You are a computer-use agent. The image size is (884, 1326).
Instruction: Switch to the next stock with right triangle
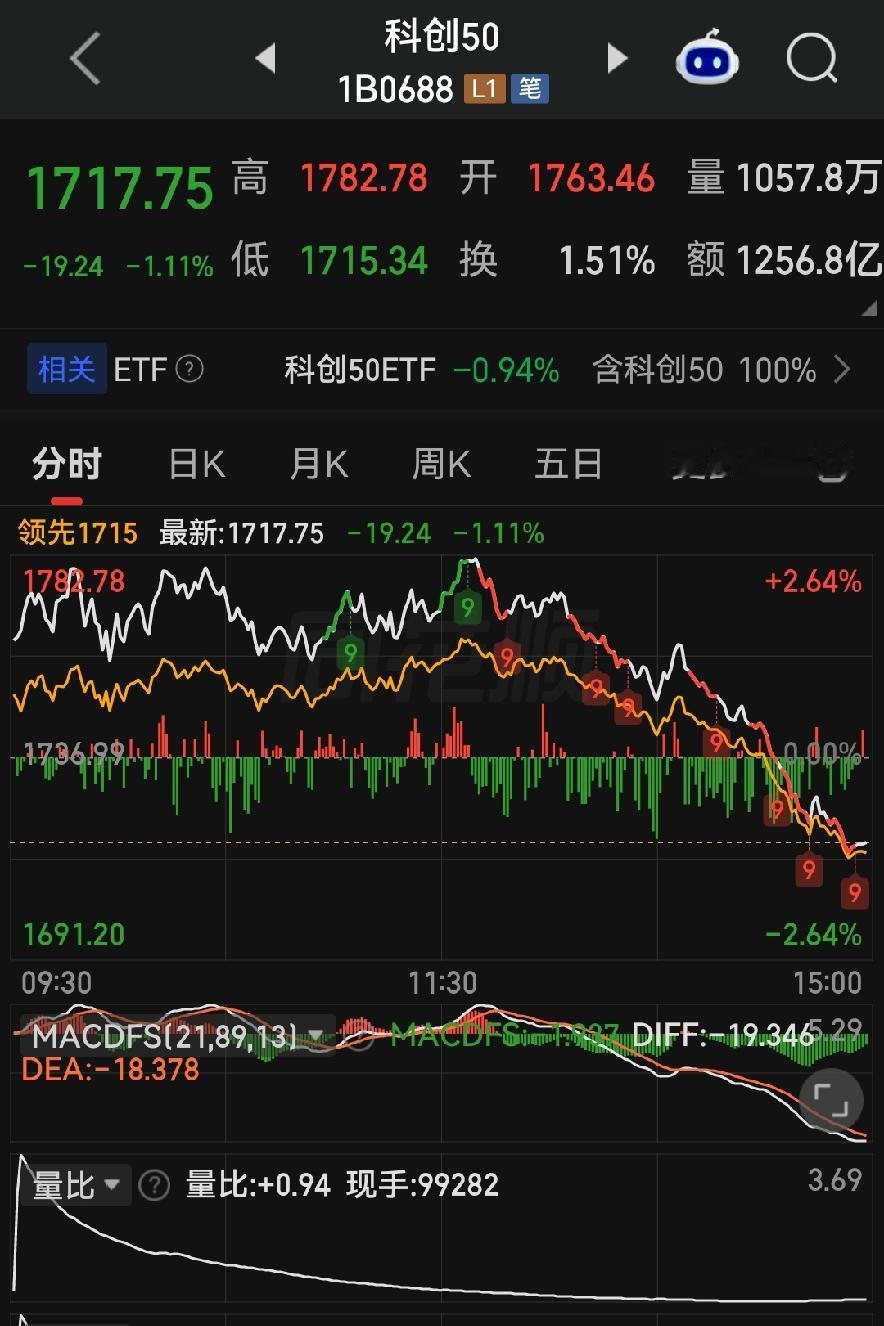(617, 59)
